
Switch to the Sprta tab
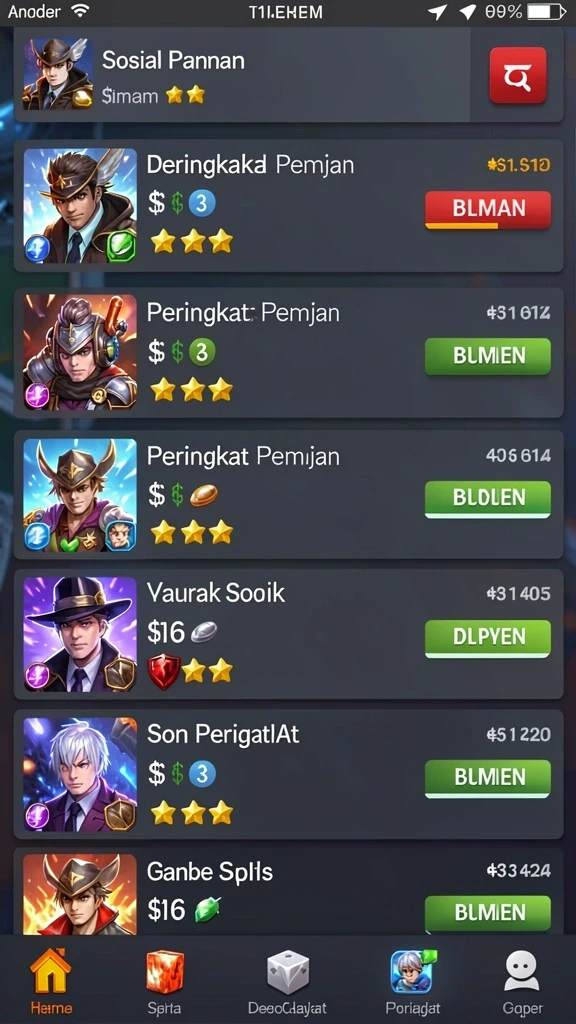pyautogui.click(x=165, y=981)
